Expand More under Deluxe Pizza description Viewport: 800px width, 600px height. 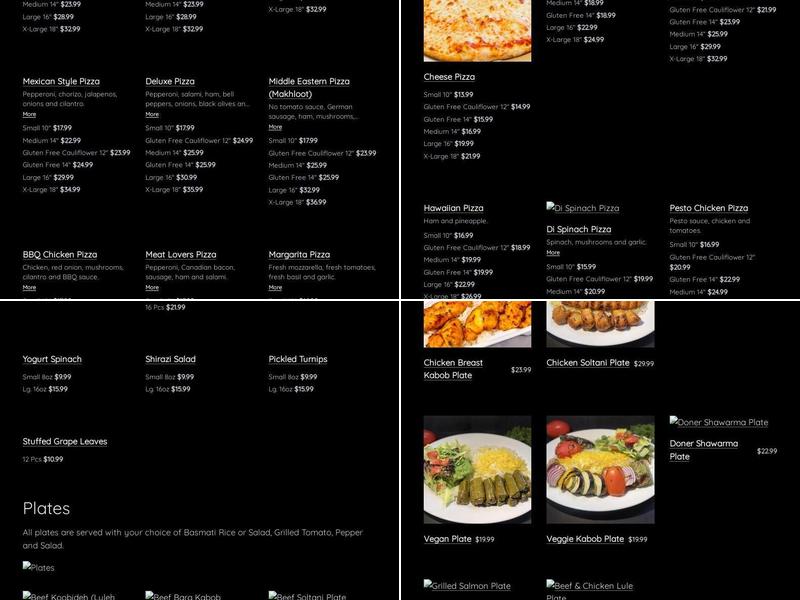[x=152, y=115]
